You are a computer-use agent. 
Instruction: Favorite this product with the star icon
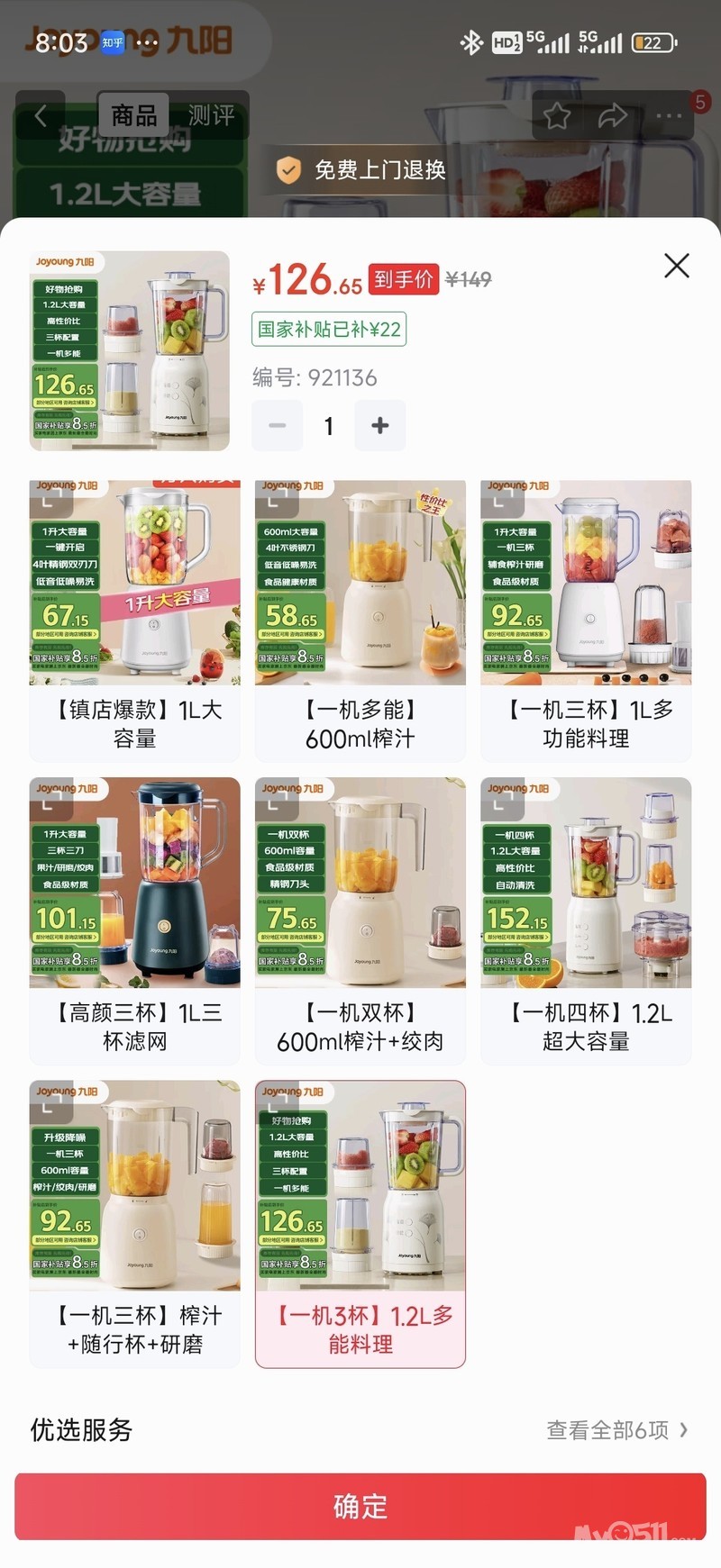pyautogui.click(x=557, y=115)
